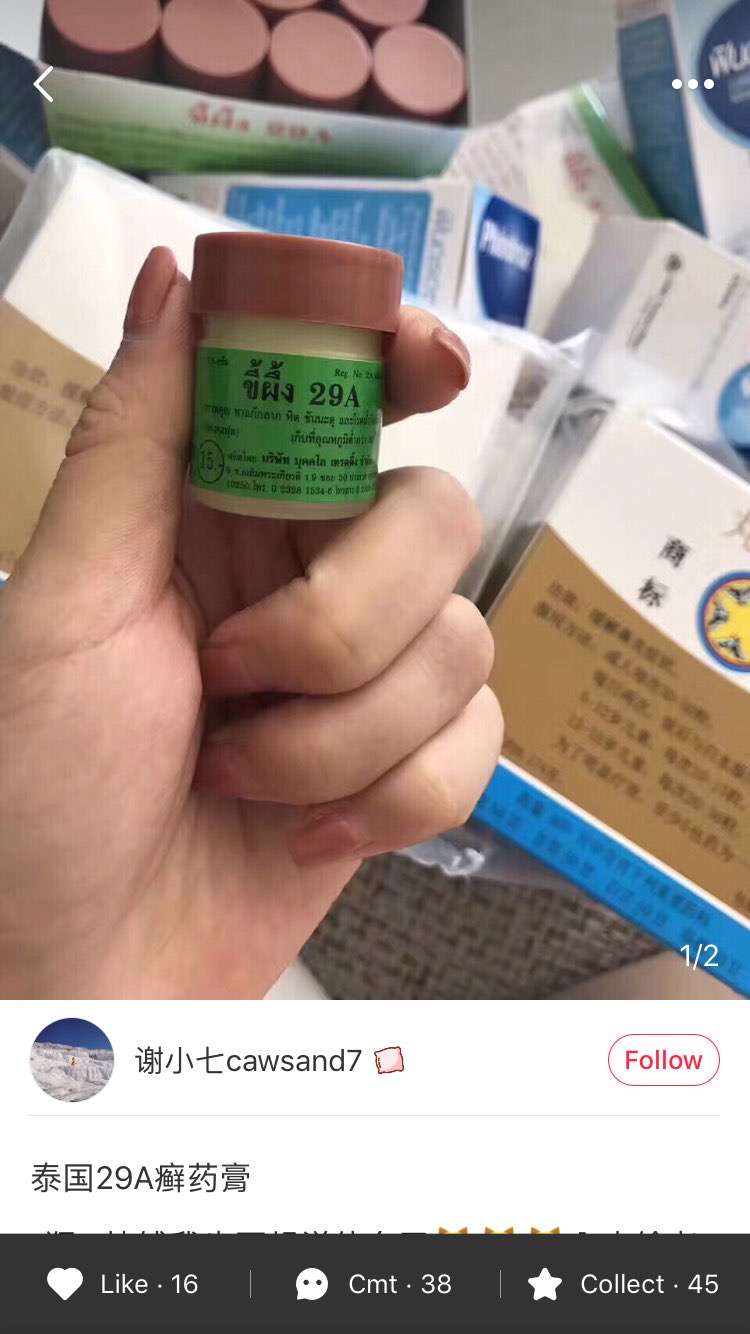Open 谢小七cawsand7's profile avatar
750x1334 pixels.
coord(71,1060)
